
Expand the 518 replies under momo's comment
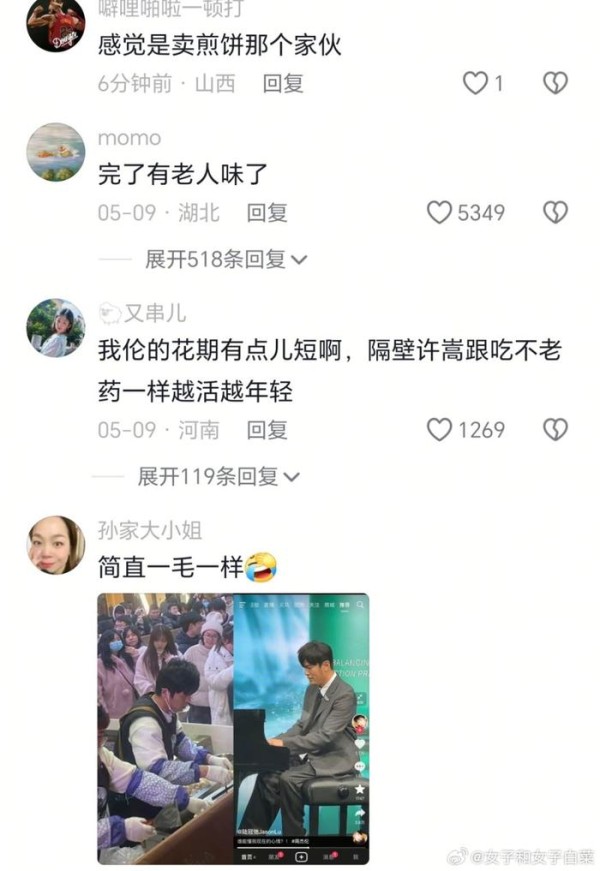(x=226, y=260)
